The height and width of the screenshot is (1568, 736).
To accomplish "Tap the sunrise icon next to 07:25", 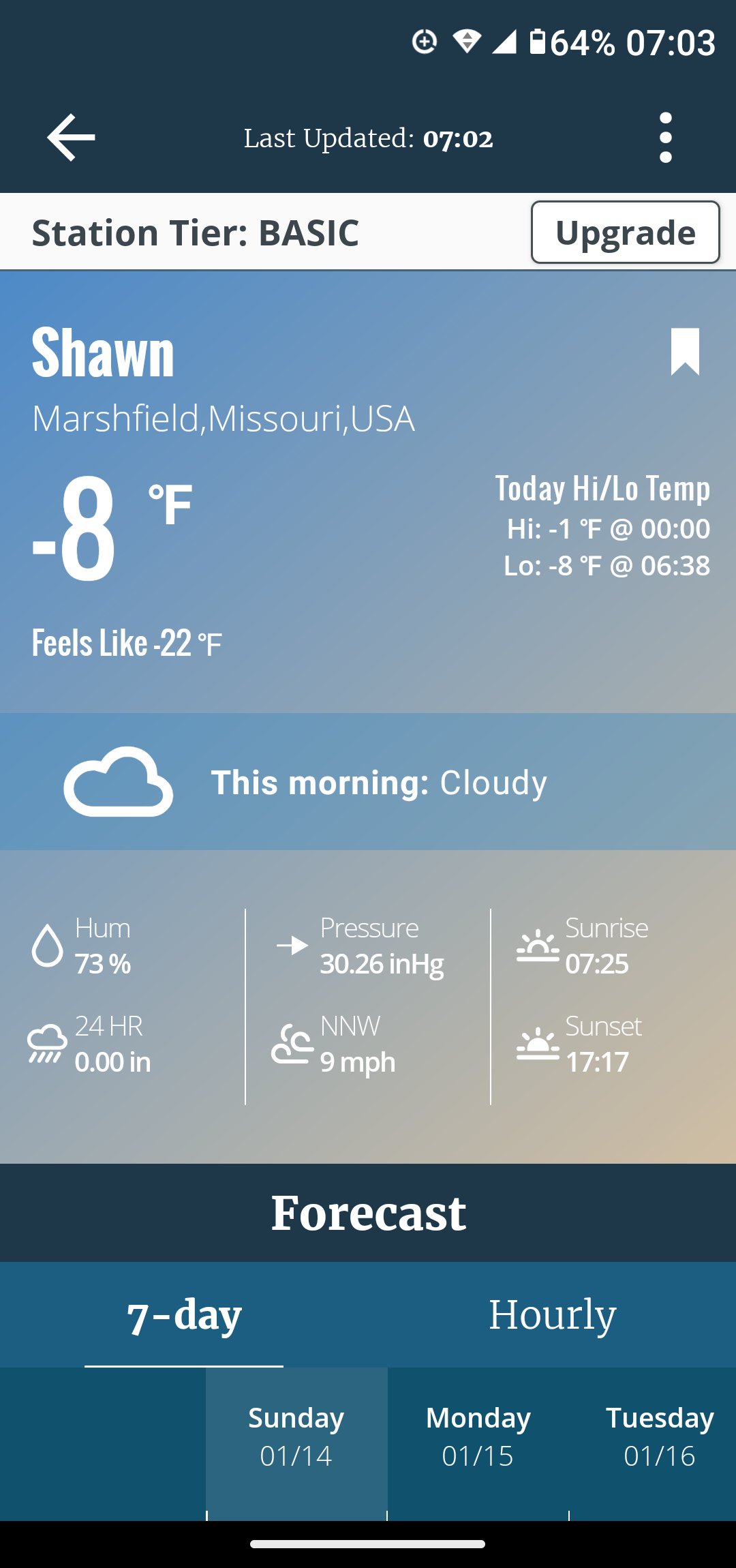I will click(537, 946).
